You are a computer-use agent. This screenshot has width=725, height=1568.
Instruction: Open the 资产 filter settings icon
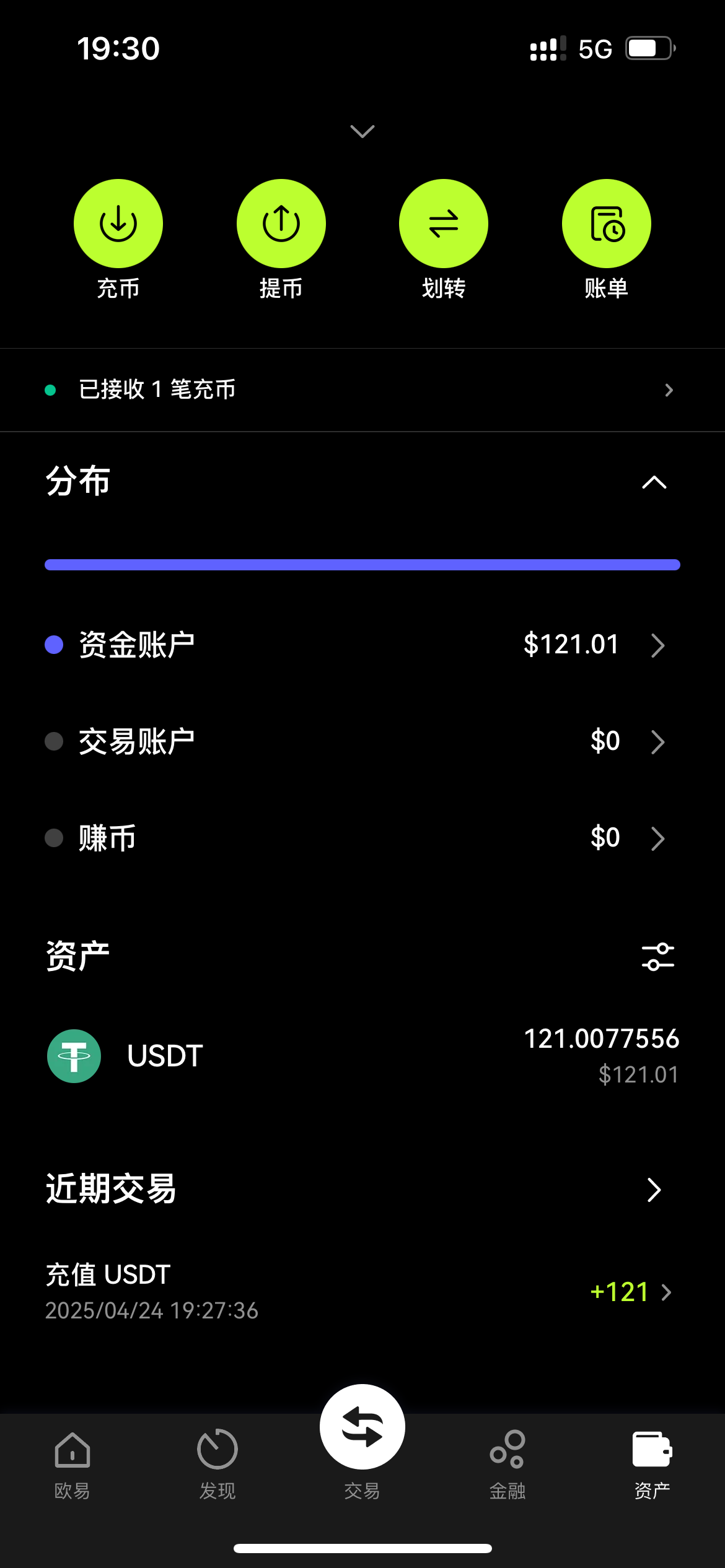(x=657, y=957)
